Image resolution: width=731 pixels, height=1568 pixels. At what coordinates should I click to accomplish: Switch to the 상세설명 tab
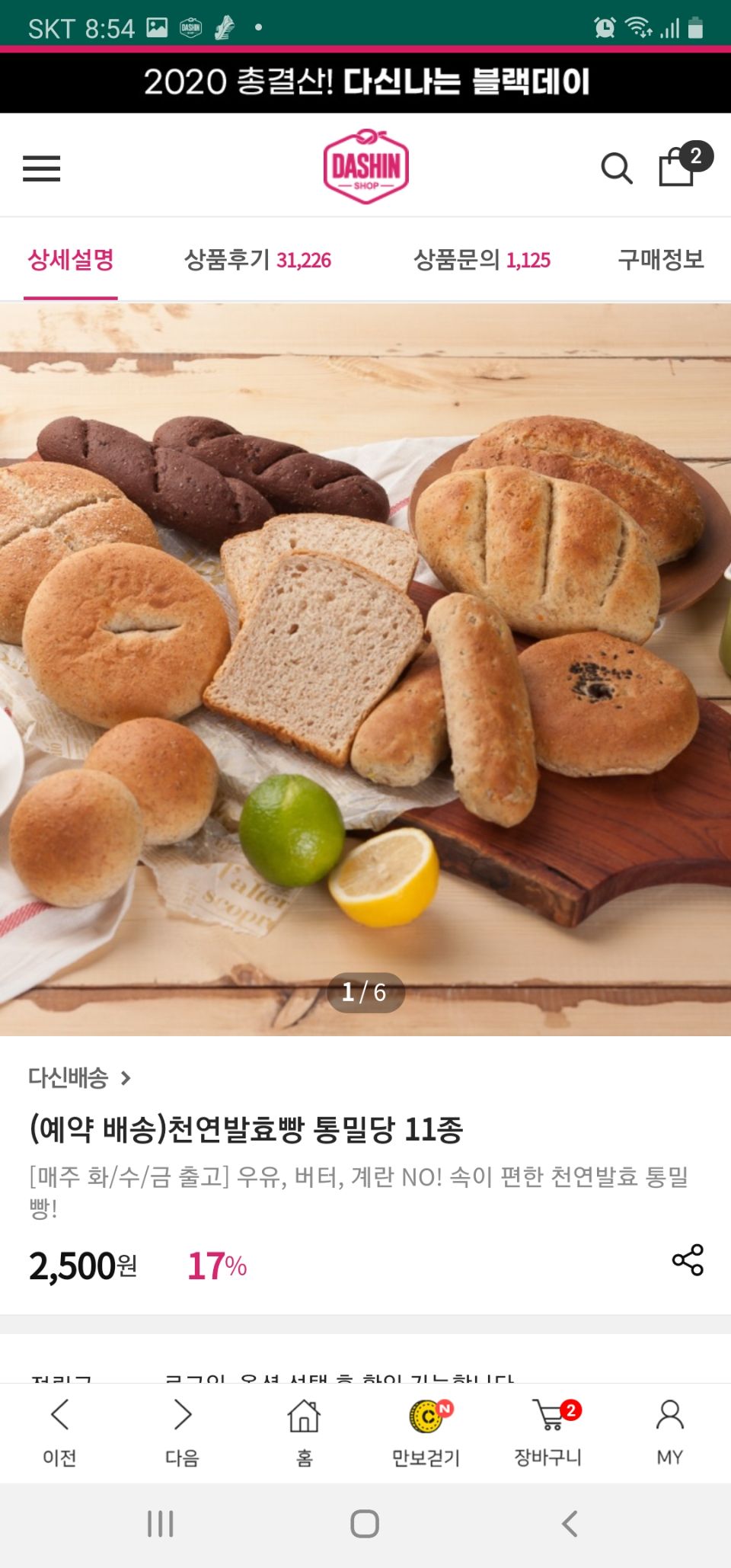tap(71, 261)
